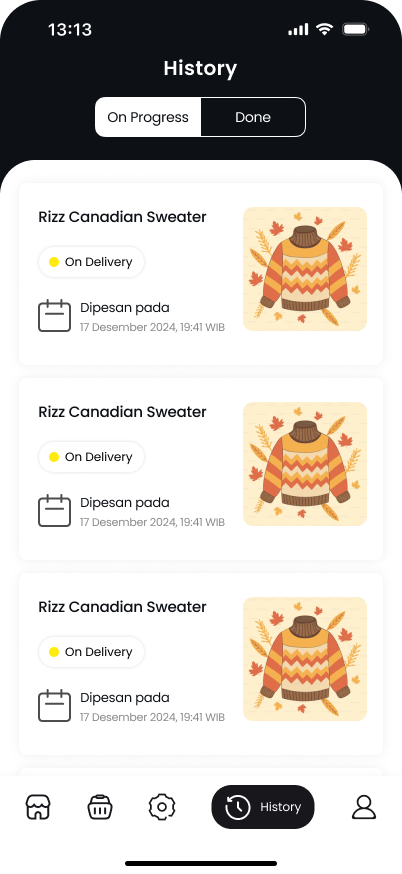
Task: Open the shopping basket
Action: click(x=100, y=807)
